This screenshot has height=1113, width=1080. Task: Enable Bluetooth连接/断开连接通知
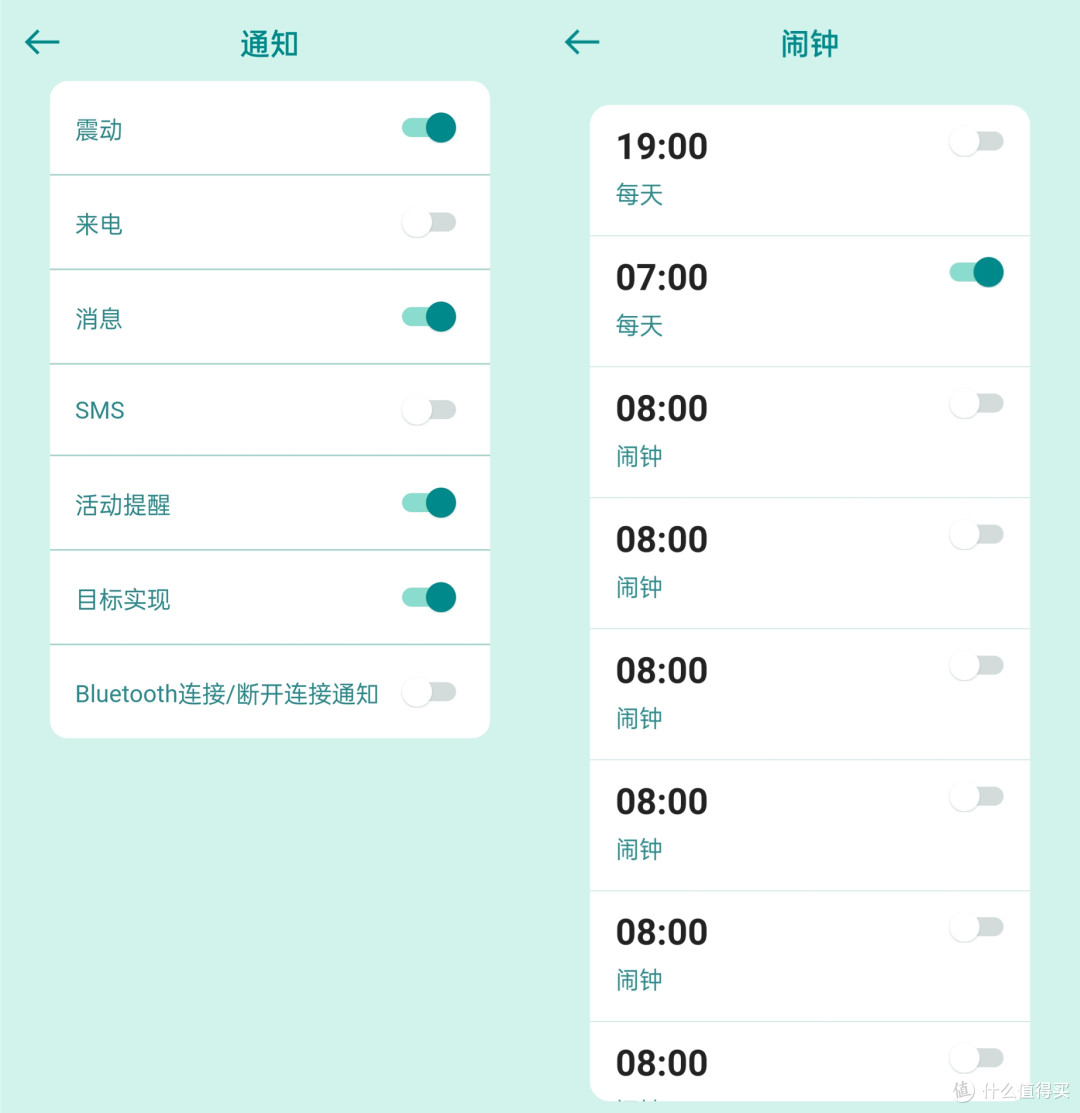click(429, 692)
